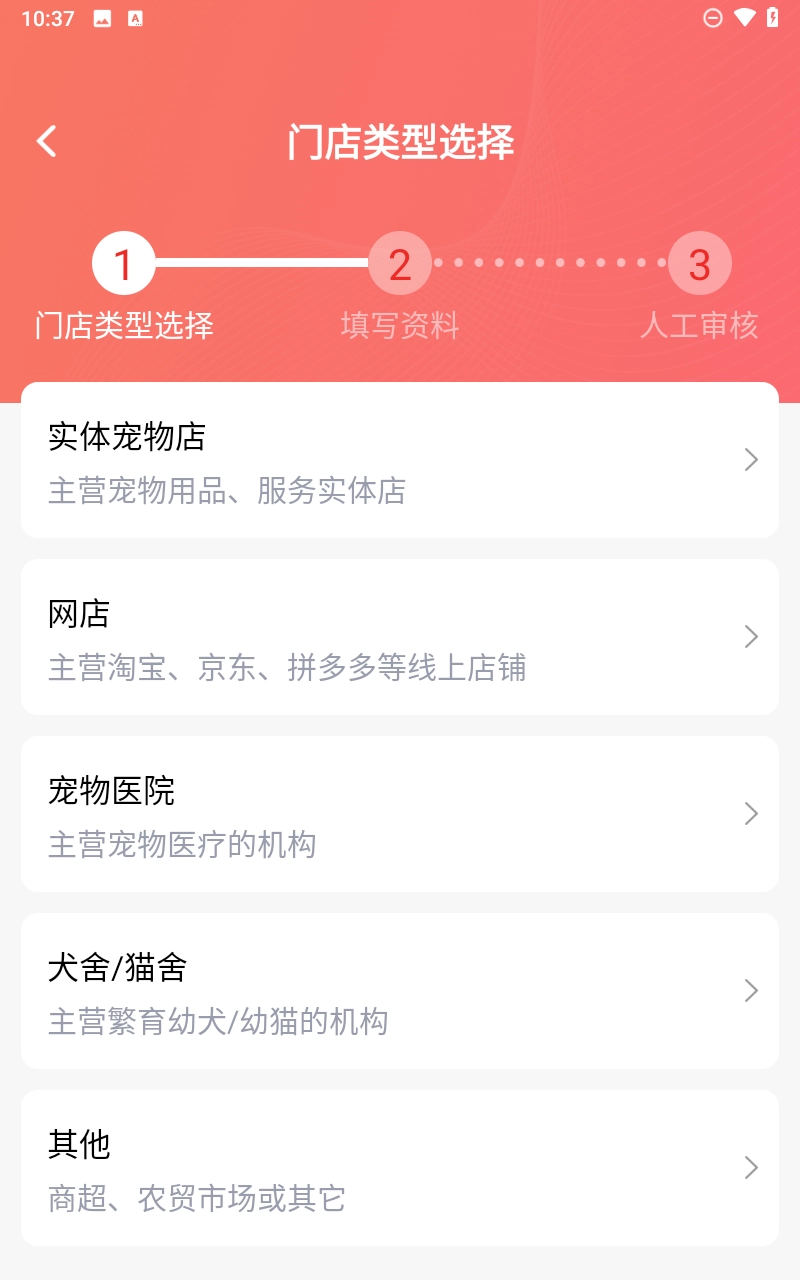
Task: Tap step 1 circle indicator
Action: coord(123,263)
